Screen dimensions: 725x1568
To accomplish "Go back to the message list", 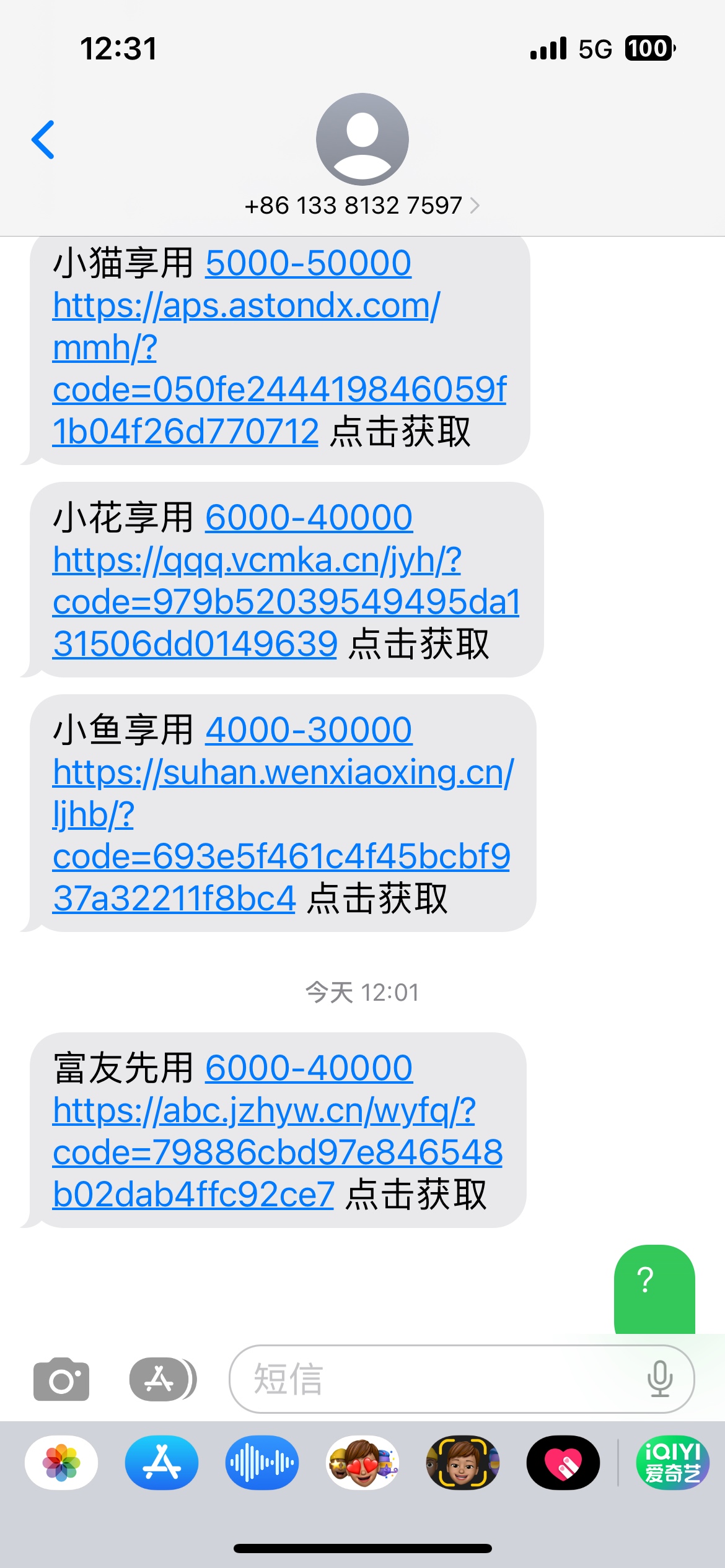I will point(43,140).
